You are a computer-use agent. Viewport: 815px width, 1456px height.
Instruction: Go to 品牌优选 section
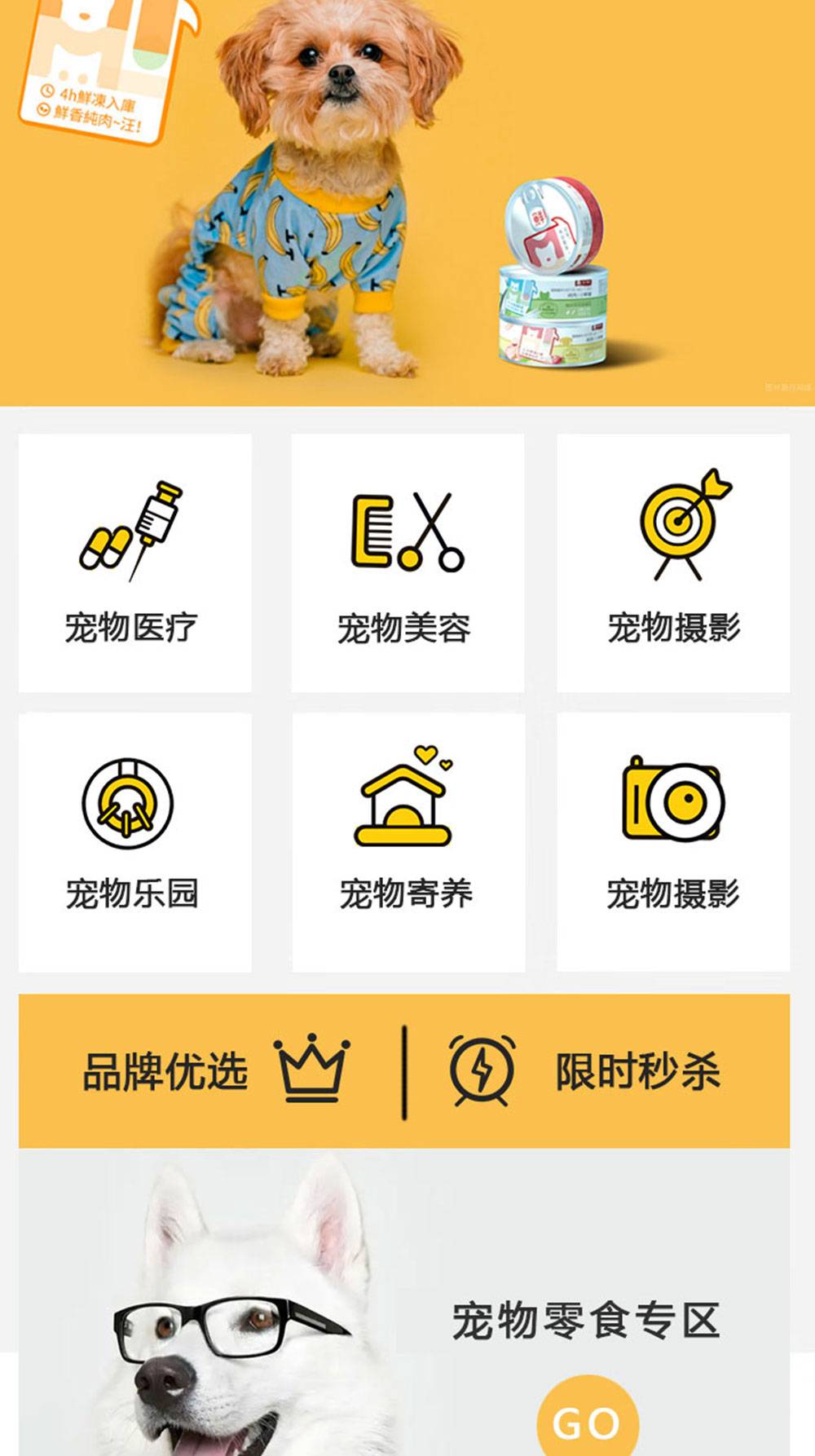click(x=214, y=1070)
